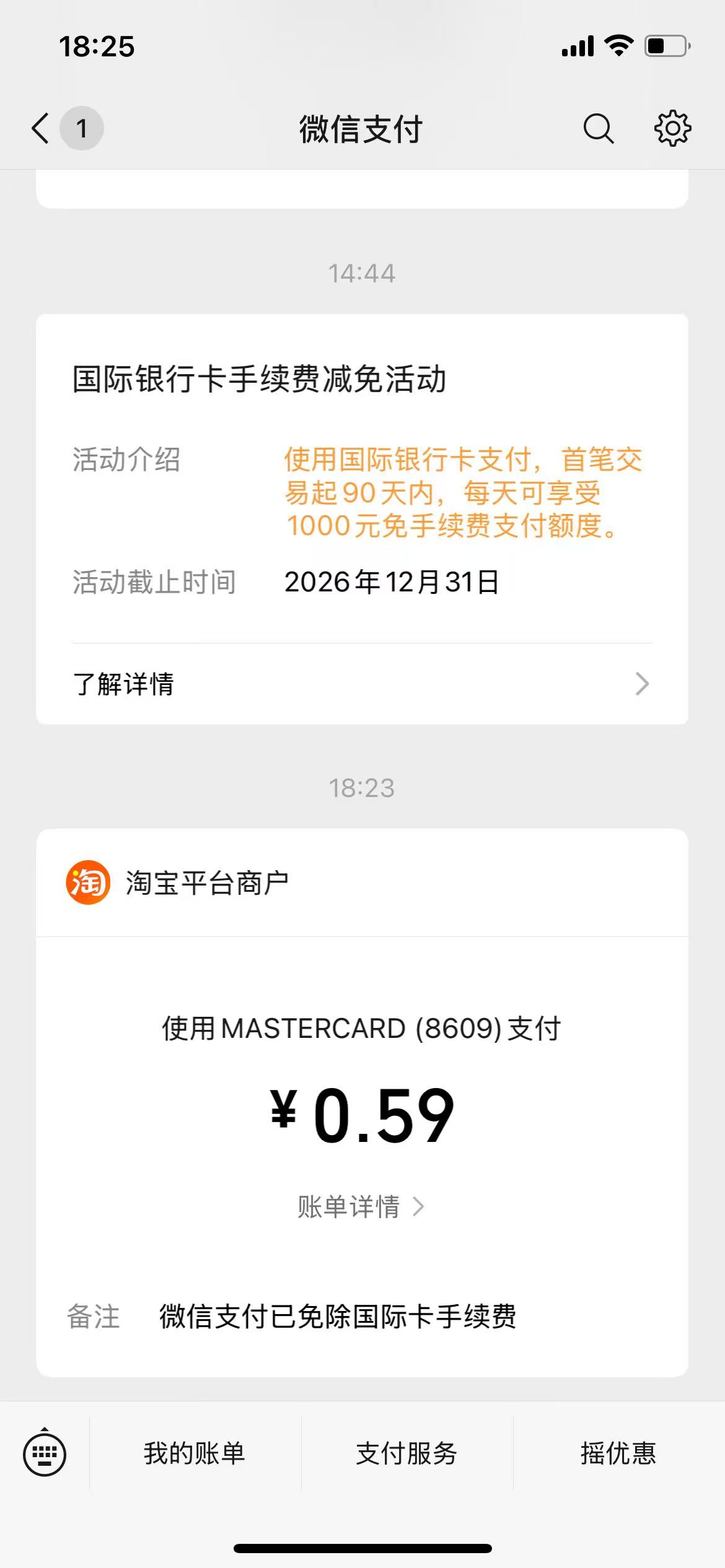Open the 淘宝平台商户 payment card
This screenshot has height=1568, width=725.
click(362, 1103)
